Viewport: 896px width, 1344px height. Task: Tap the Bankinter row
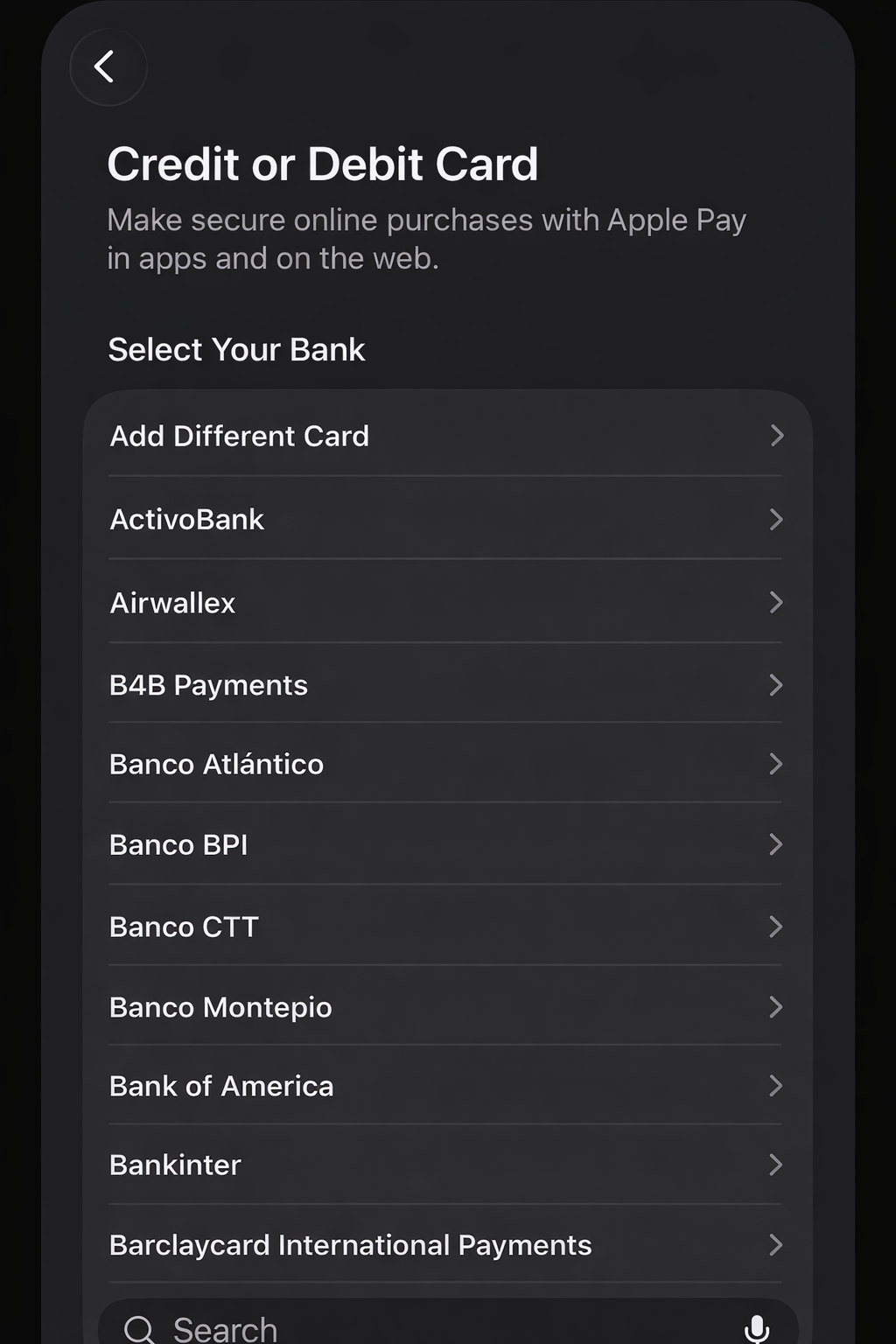coord(446,1165)
